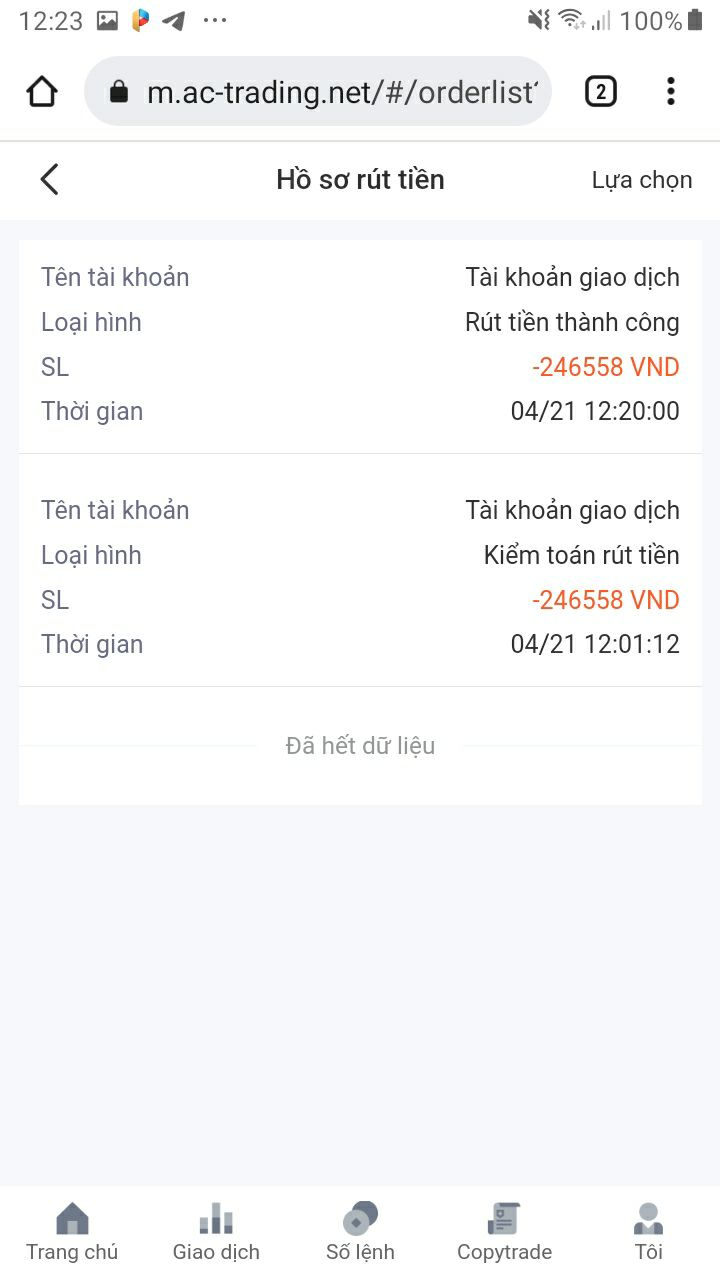Tap the browser home button
The height and width of the screenshot is (1280, 720).
click(x=42, y=92)
